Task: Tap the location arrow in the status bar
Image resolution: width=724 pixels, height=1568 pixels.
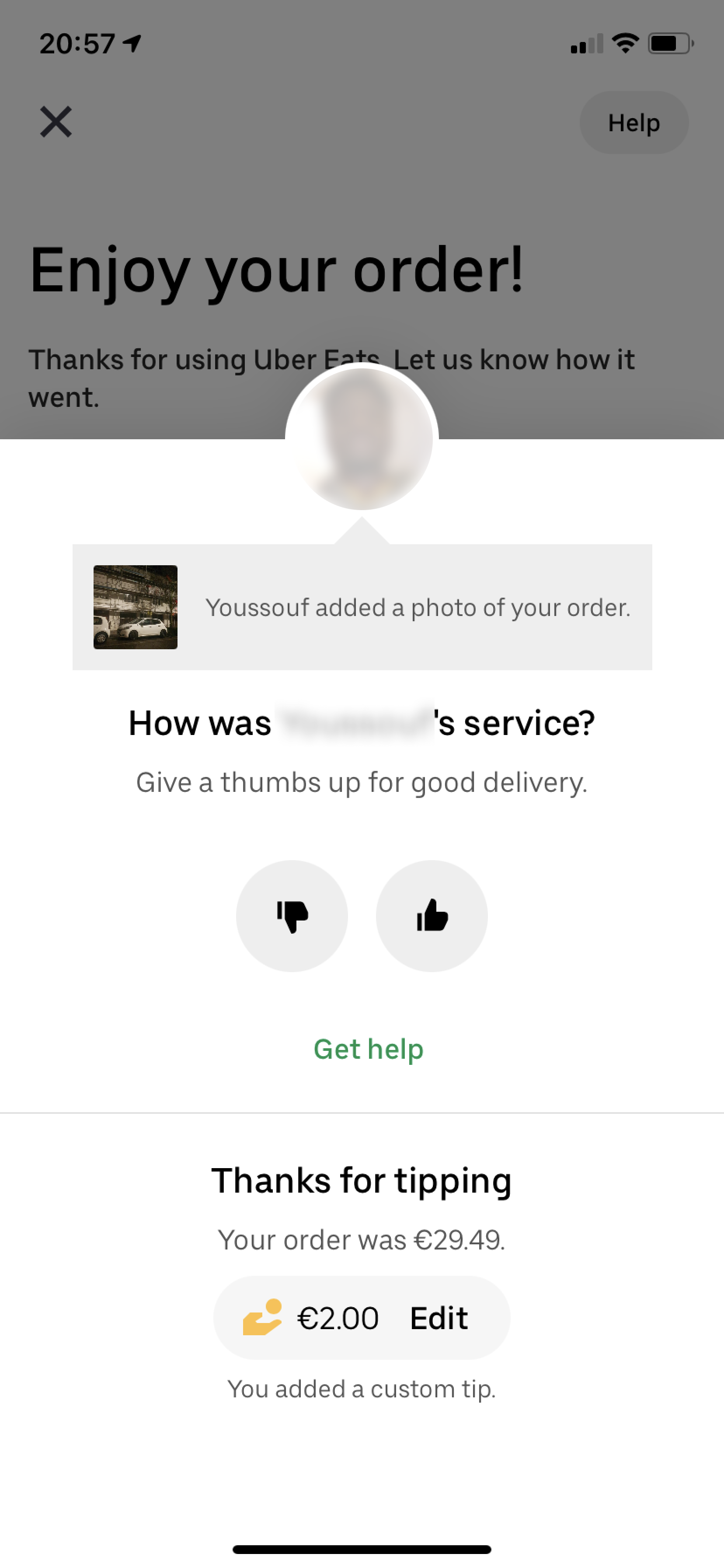Action: 131,42
